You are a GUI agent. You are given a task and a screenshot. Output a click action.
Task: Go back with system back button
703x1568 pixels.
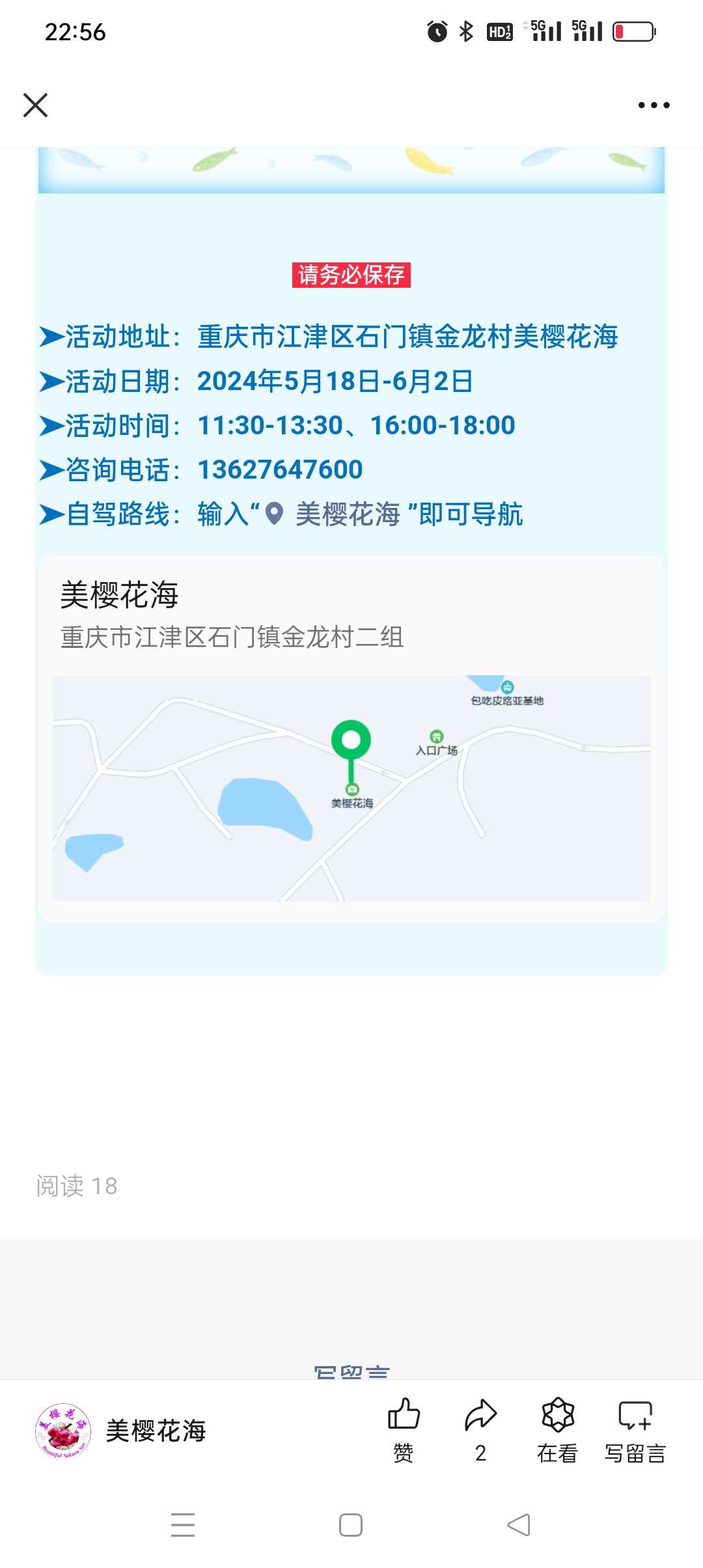[519, 1525]
